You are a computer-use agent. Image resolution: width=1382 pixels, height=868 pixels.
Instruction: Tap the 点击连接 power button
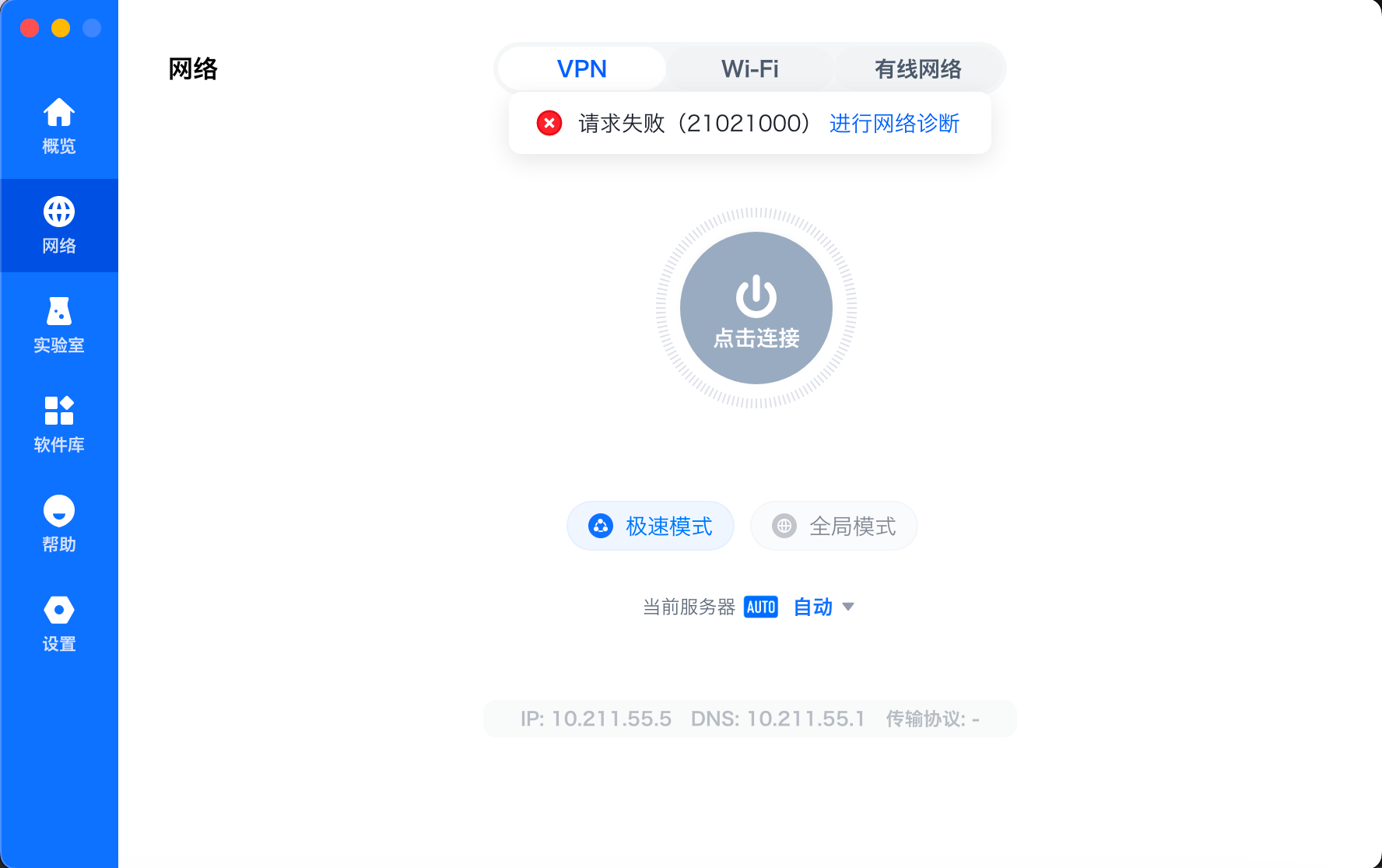coord(756,308)
